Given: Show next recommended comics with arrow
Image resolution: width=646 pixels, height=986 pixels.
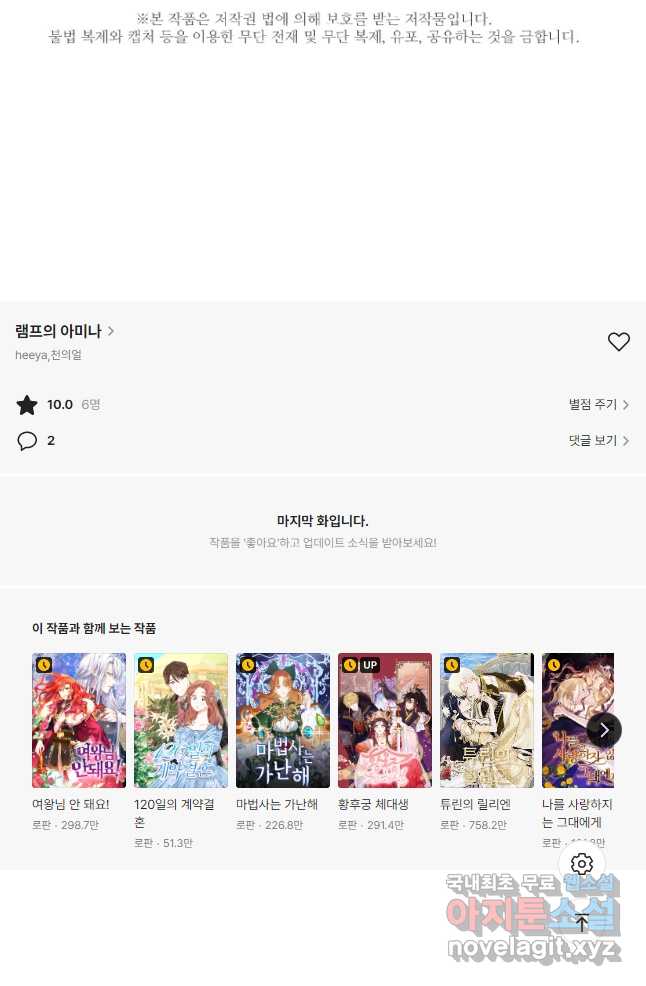Looking at the screenshot, I should tap(604, 730).
